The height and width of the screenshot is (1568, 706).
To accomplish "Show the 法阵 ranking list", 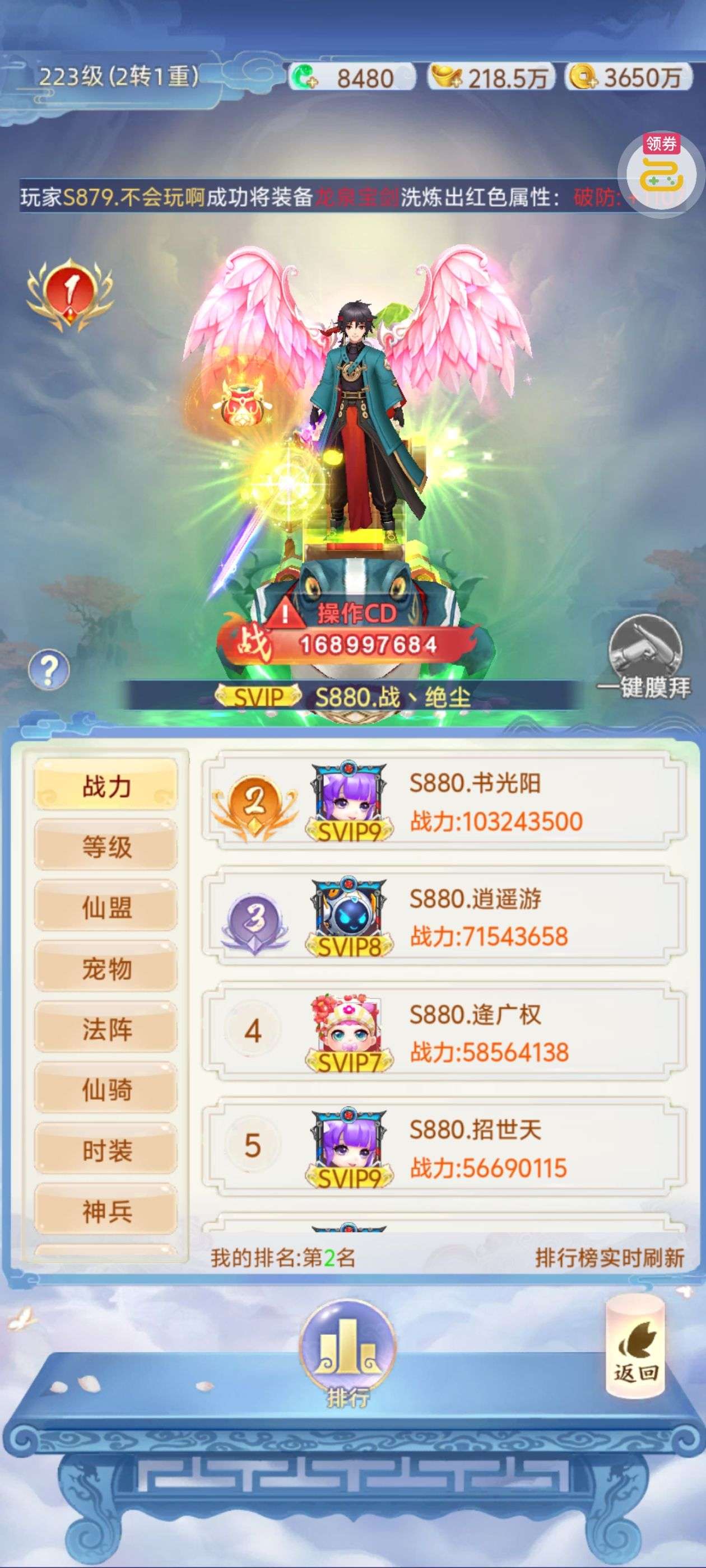I will [106, 1028].
